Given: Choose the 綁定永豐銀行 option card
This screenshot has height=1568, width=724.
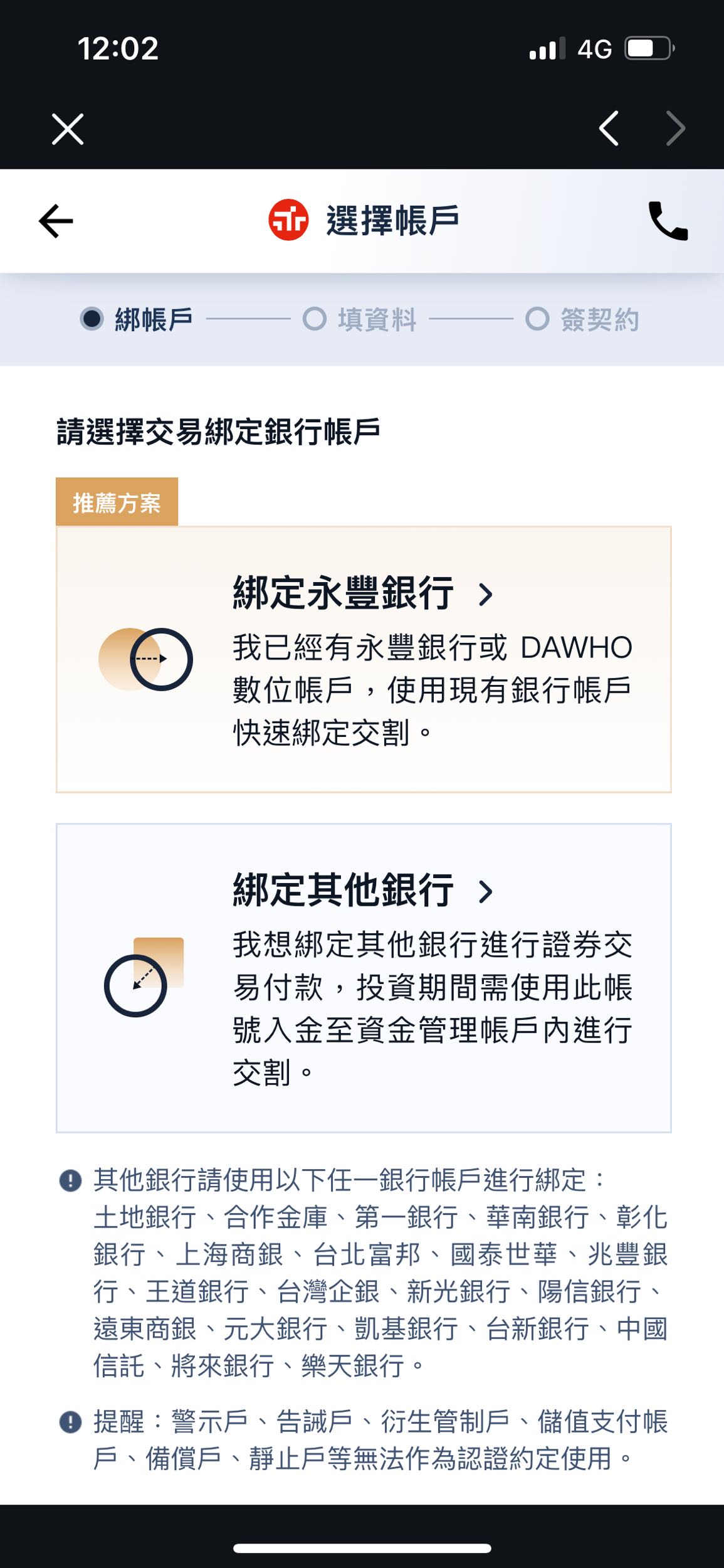Looking at the screenshot, I should (x=362, y=659).
